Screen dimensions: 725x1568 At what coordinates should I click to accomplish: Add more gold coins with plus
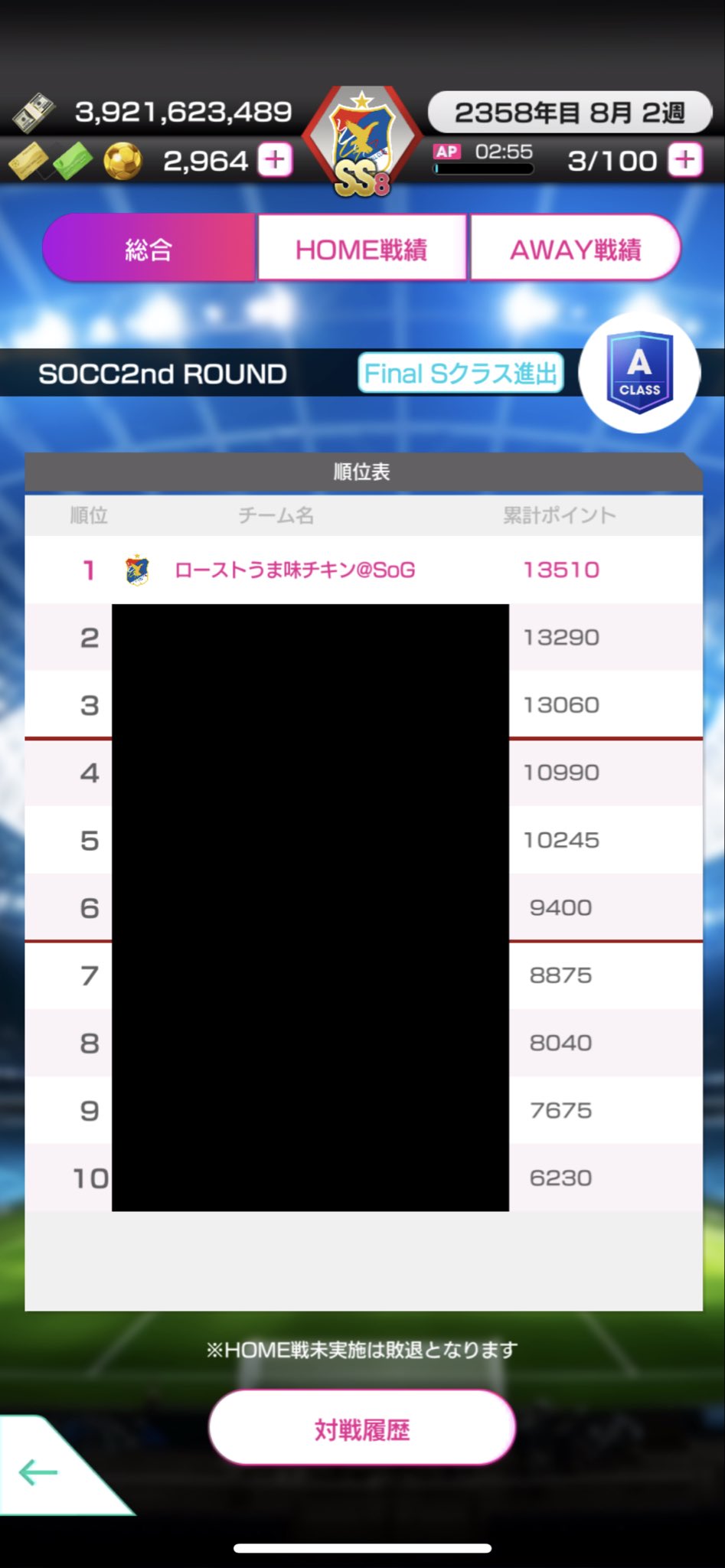275,161
